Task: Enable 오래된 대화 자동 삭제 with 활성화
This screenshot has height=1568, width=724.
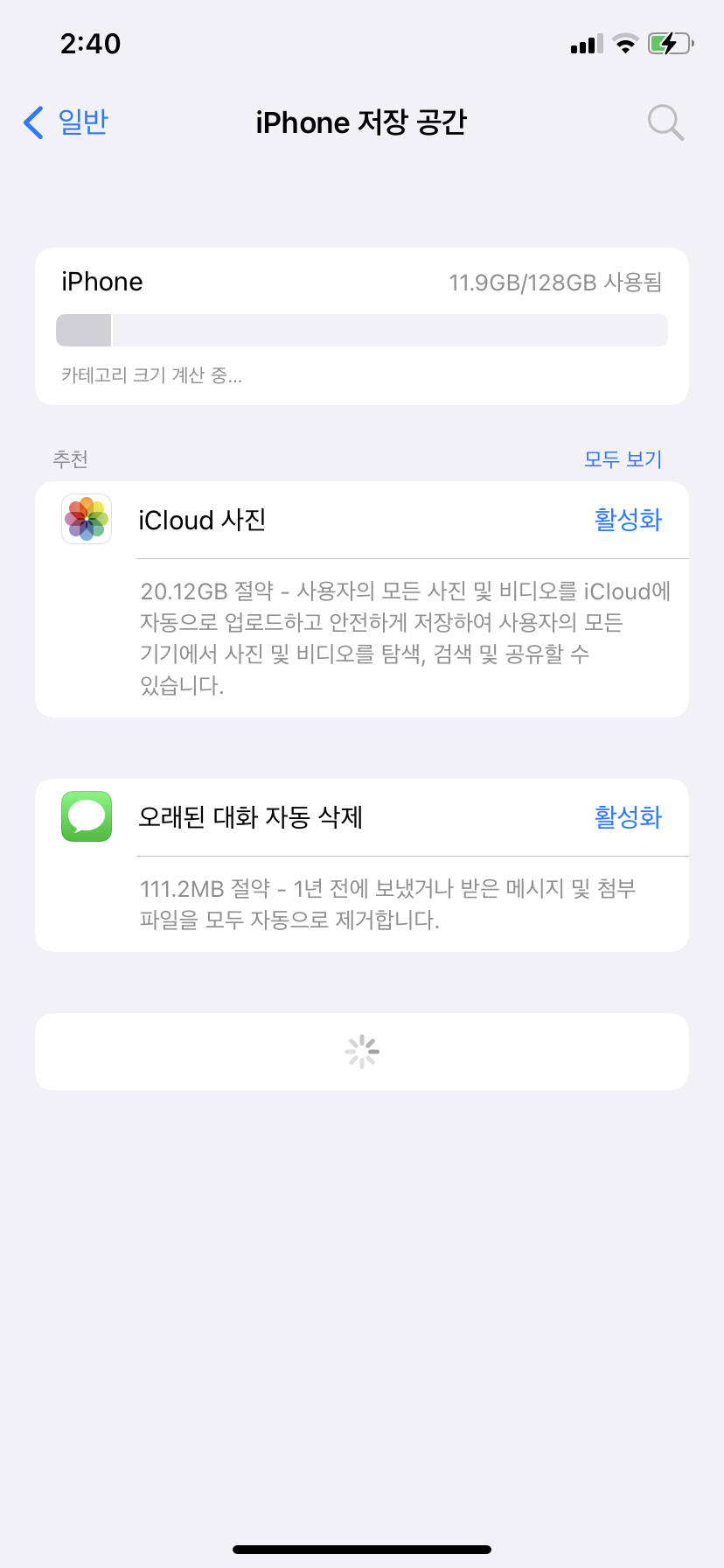Action: [x=628, y=817]
